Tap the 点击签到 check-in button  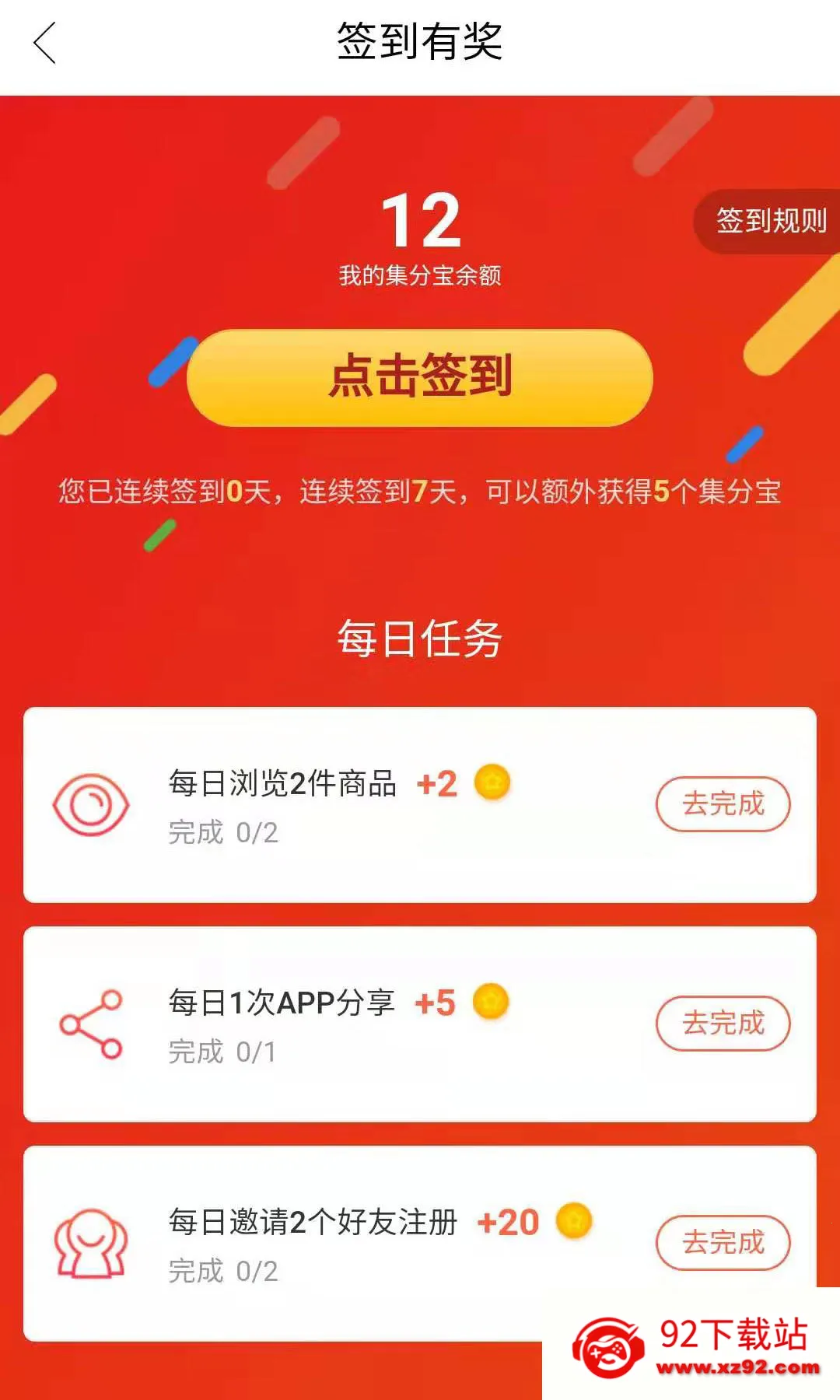click(x=420, y=377)
